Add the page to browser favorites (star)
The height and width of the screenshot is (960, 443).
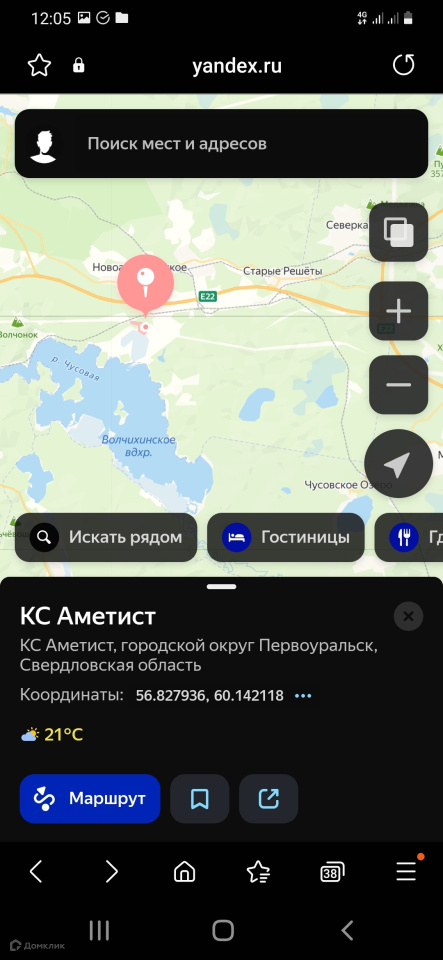[39, 66]
